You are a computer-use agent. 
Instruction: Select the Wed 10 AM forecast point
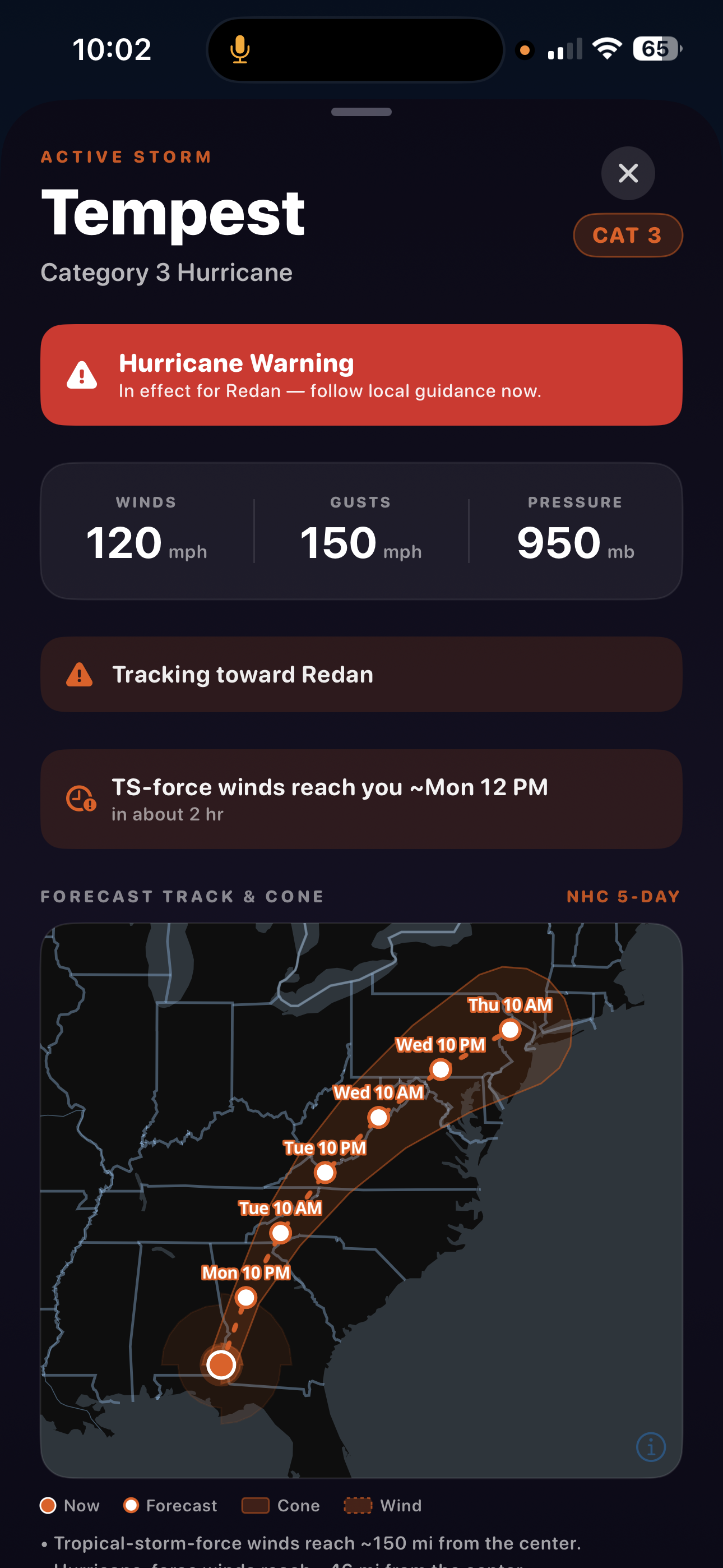point(378,1118)
